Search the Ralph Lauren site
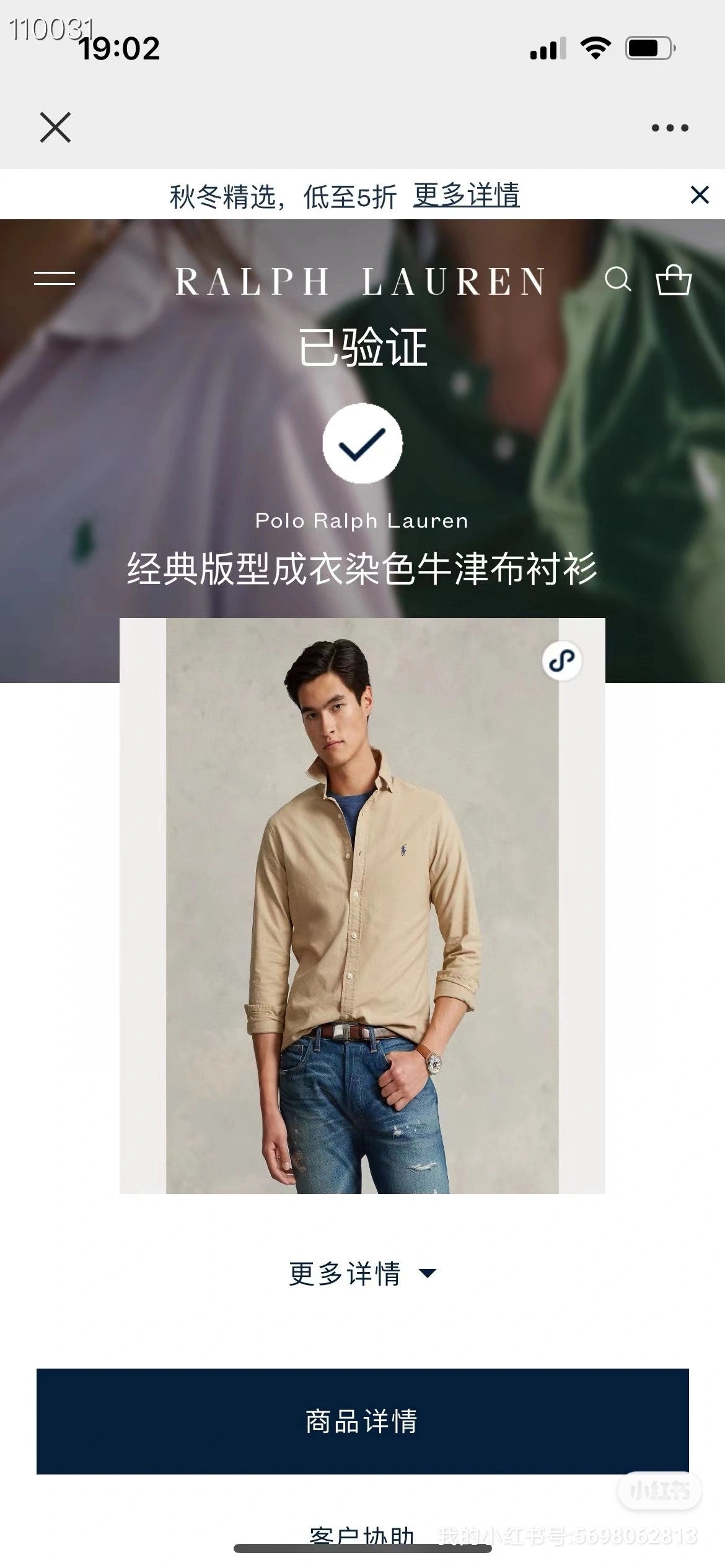The width and height of the screenshot is (725, 1568). pyautogui.click(x=617, y=279)
